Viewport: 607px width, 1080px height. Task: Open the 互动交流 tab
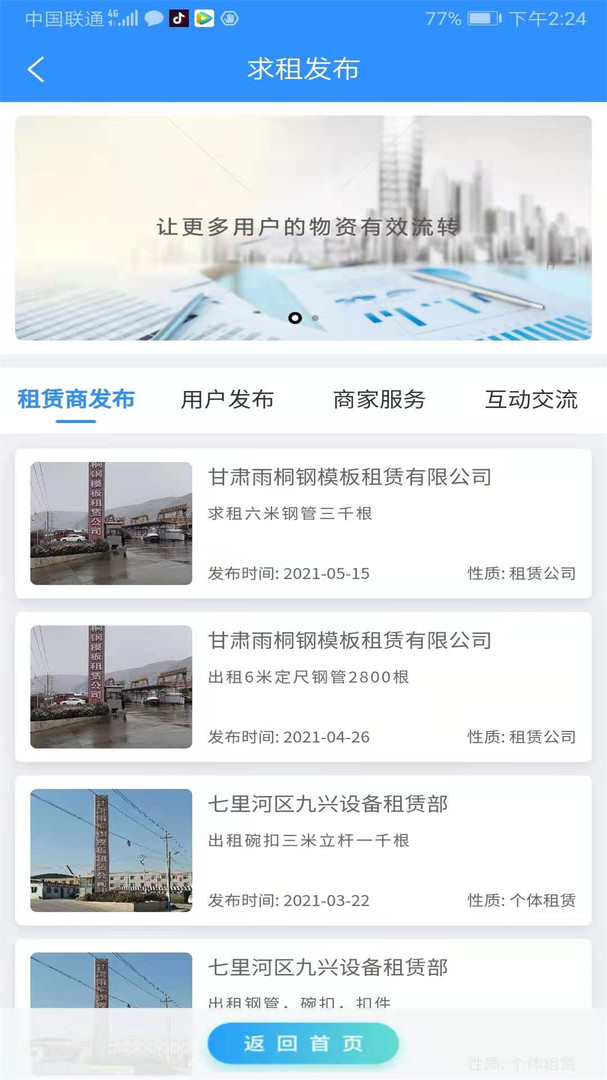[531, 400]
